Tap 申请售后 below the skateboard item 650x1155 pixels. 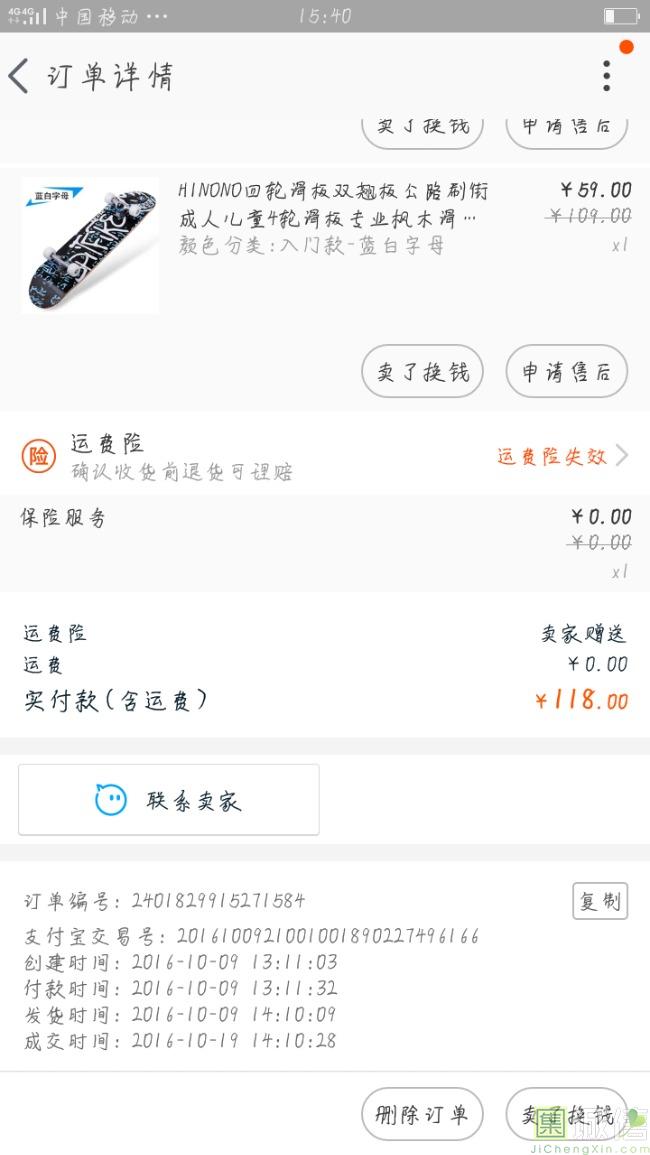click(566, 372)
